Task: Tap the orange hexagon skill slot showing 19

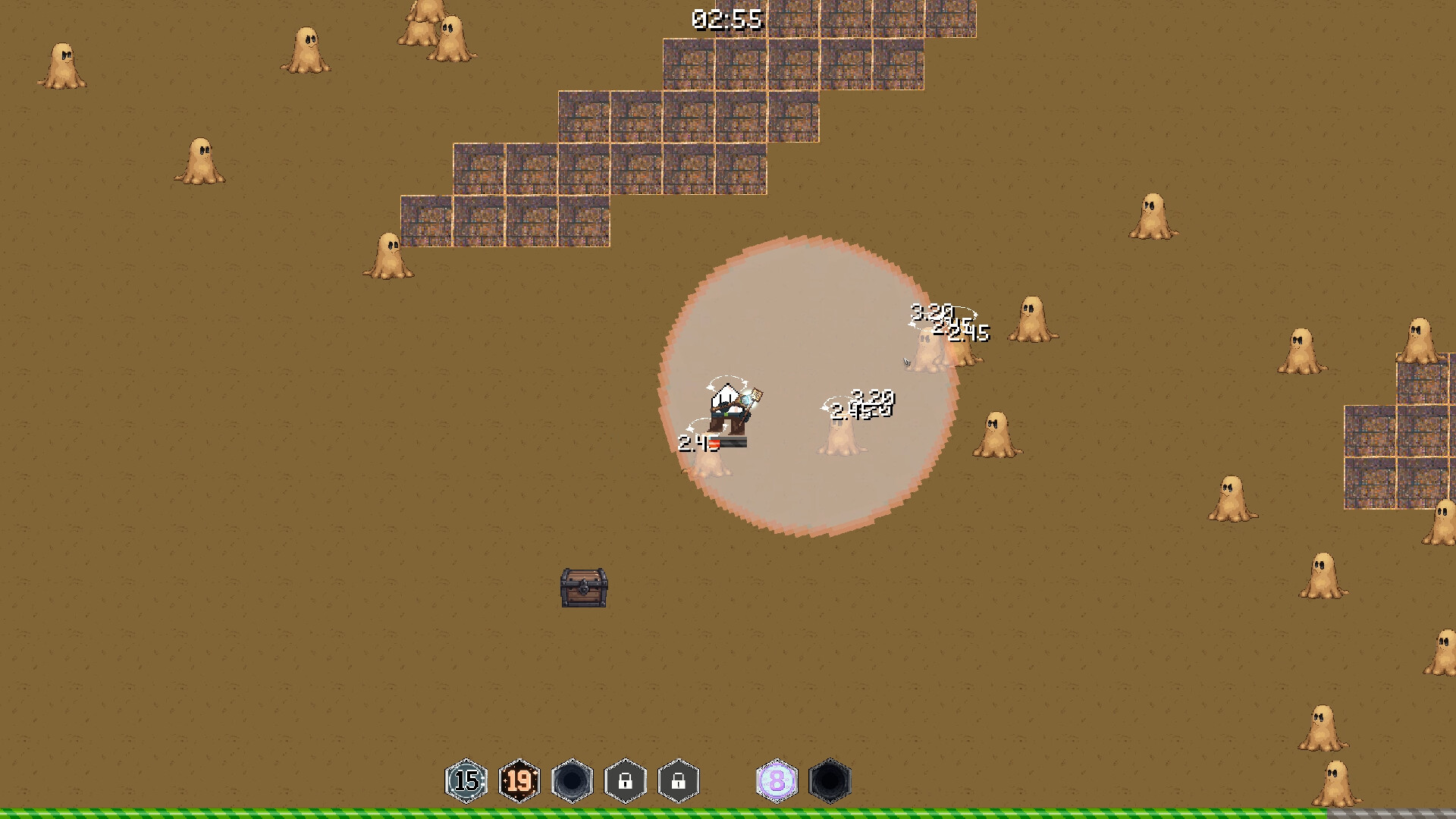Action: (x=519, y=780)
